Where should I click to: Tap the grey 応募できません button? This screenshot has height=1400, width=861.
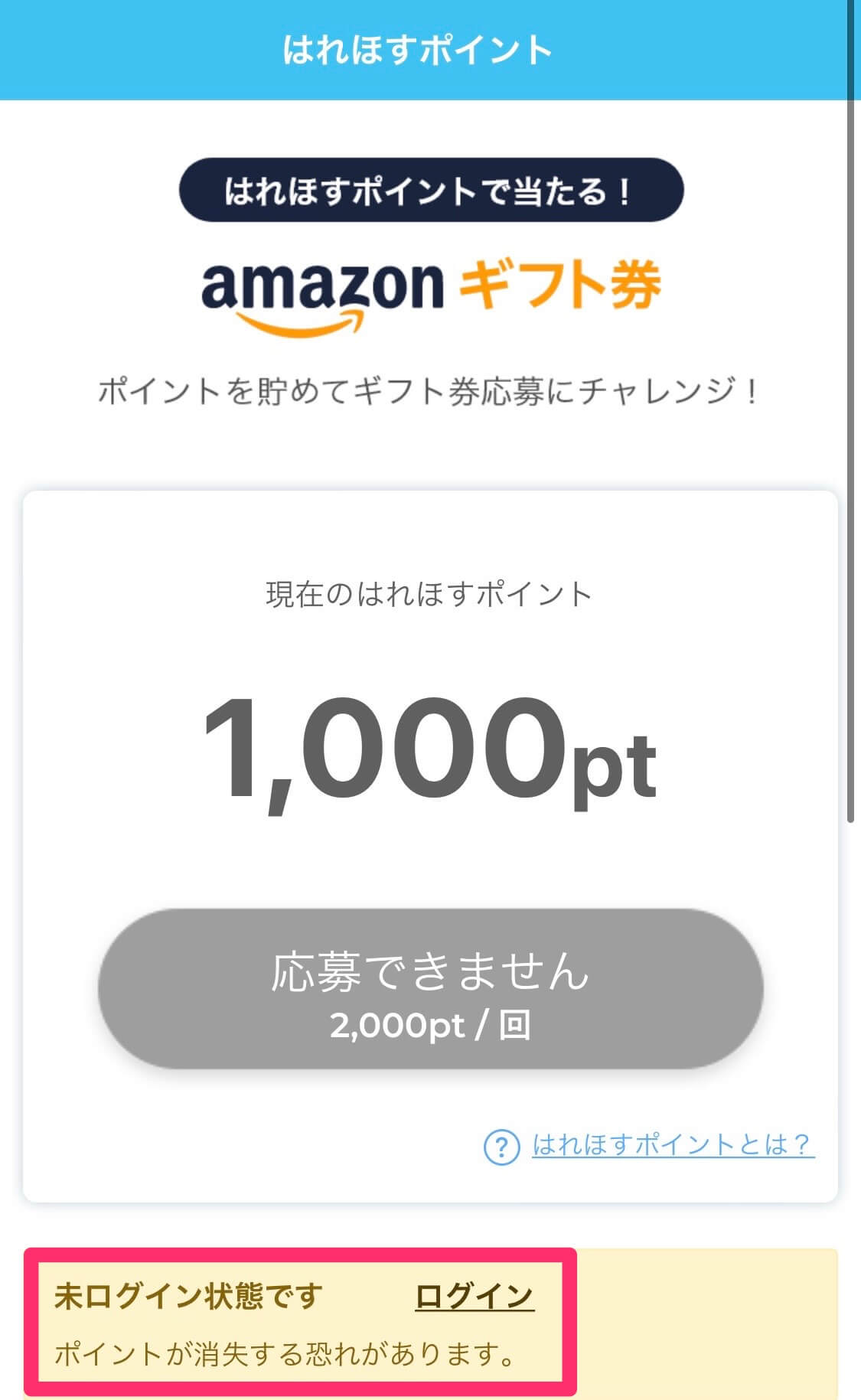(x=430, y=988)
